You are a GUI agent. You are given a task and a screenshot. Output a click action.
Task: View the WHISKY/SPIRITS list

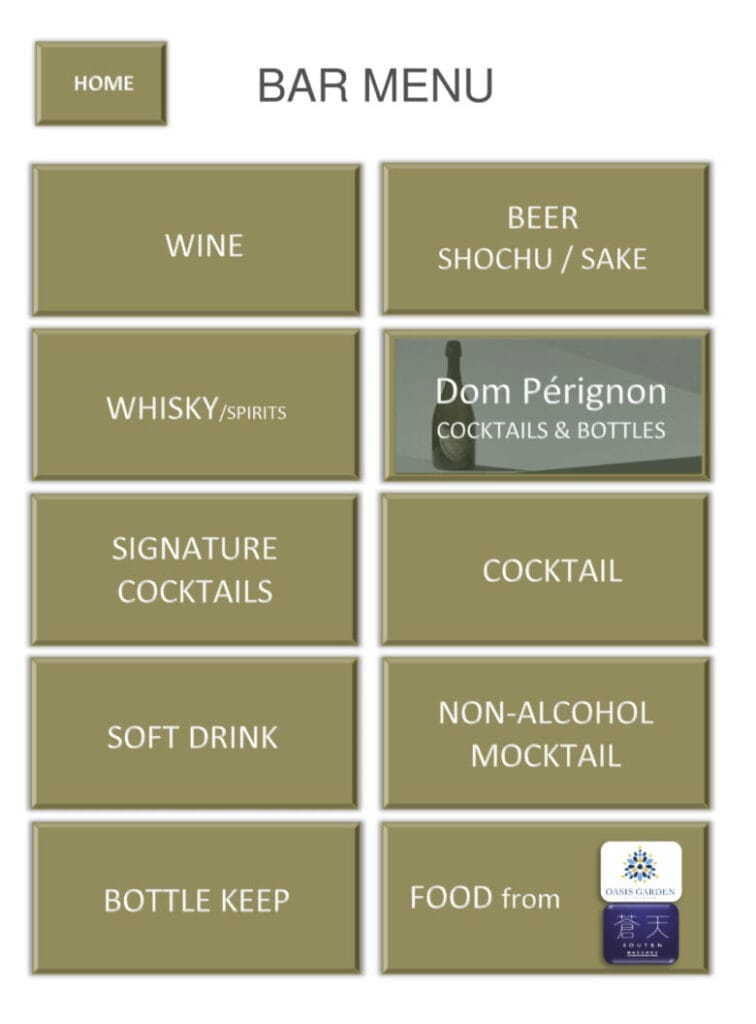coord(196,405)
